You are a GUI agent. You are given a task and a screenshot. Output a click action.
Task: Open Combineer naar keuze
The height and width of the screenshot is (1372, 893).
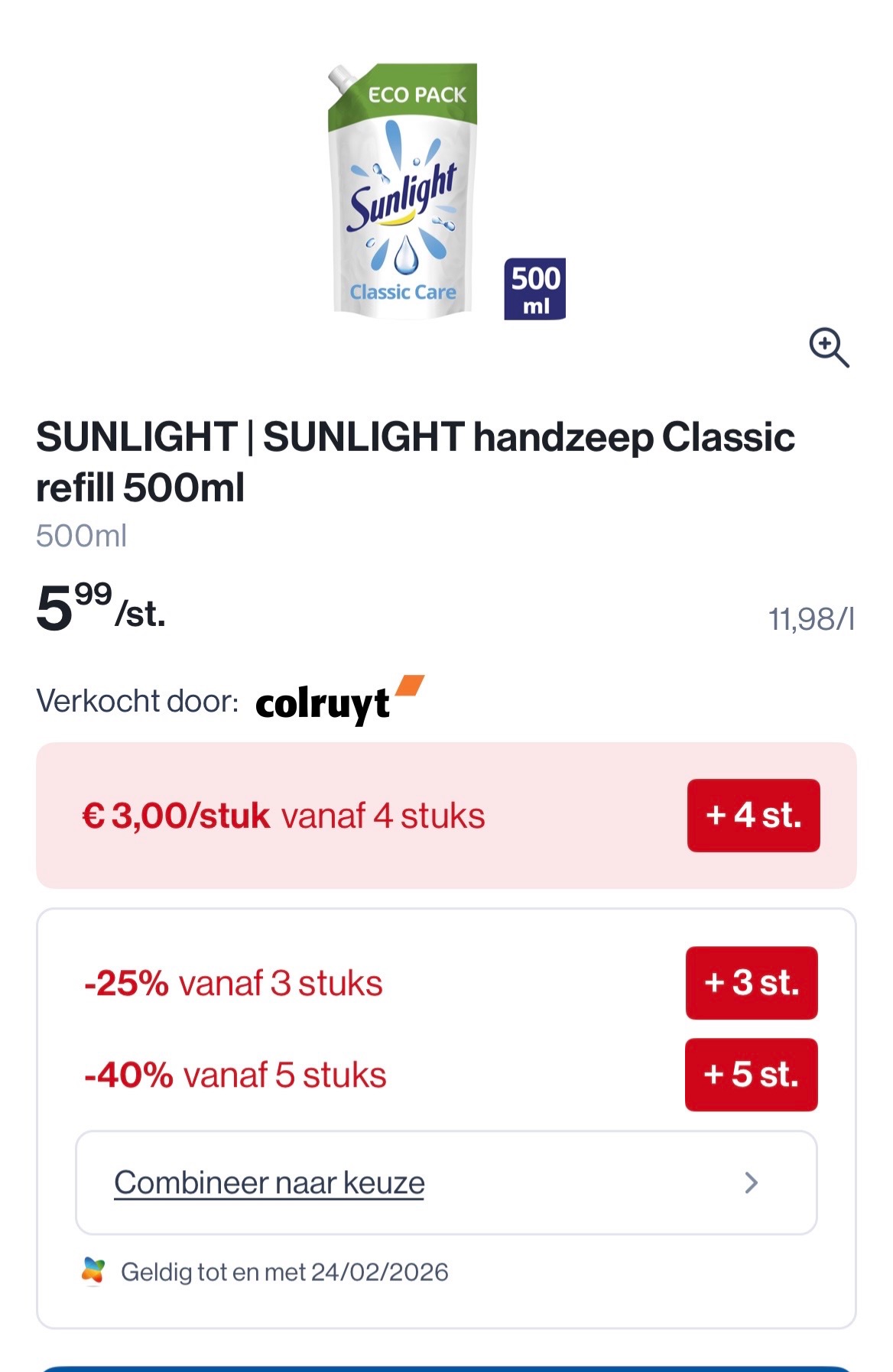(446, 1182)
